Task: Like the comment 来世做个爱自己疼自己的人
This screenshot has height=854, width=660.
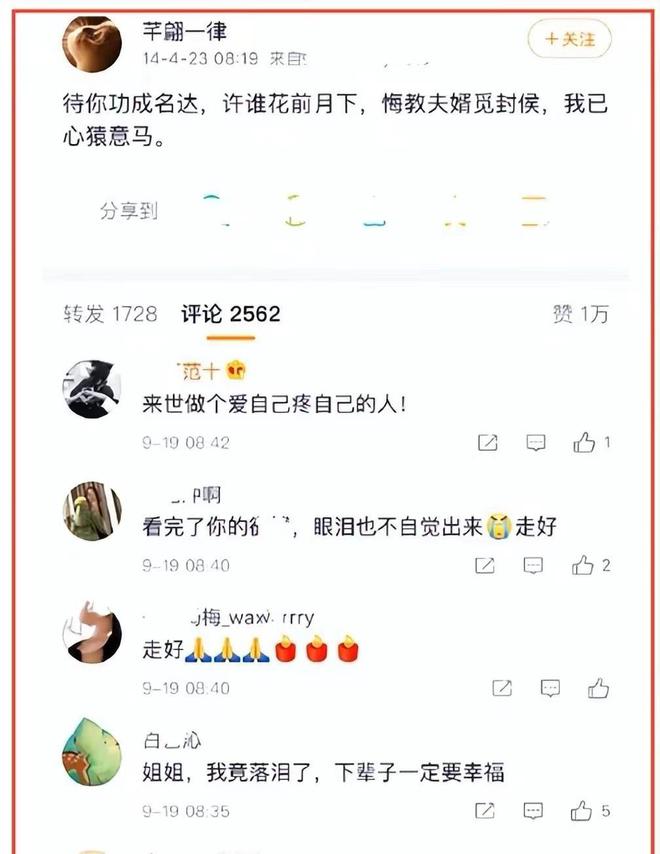Action: (x=585, y=442)
